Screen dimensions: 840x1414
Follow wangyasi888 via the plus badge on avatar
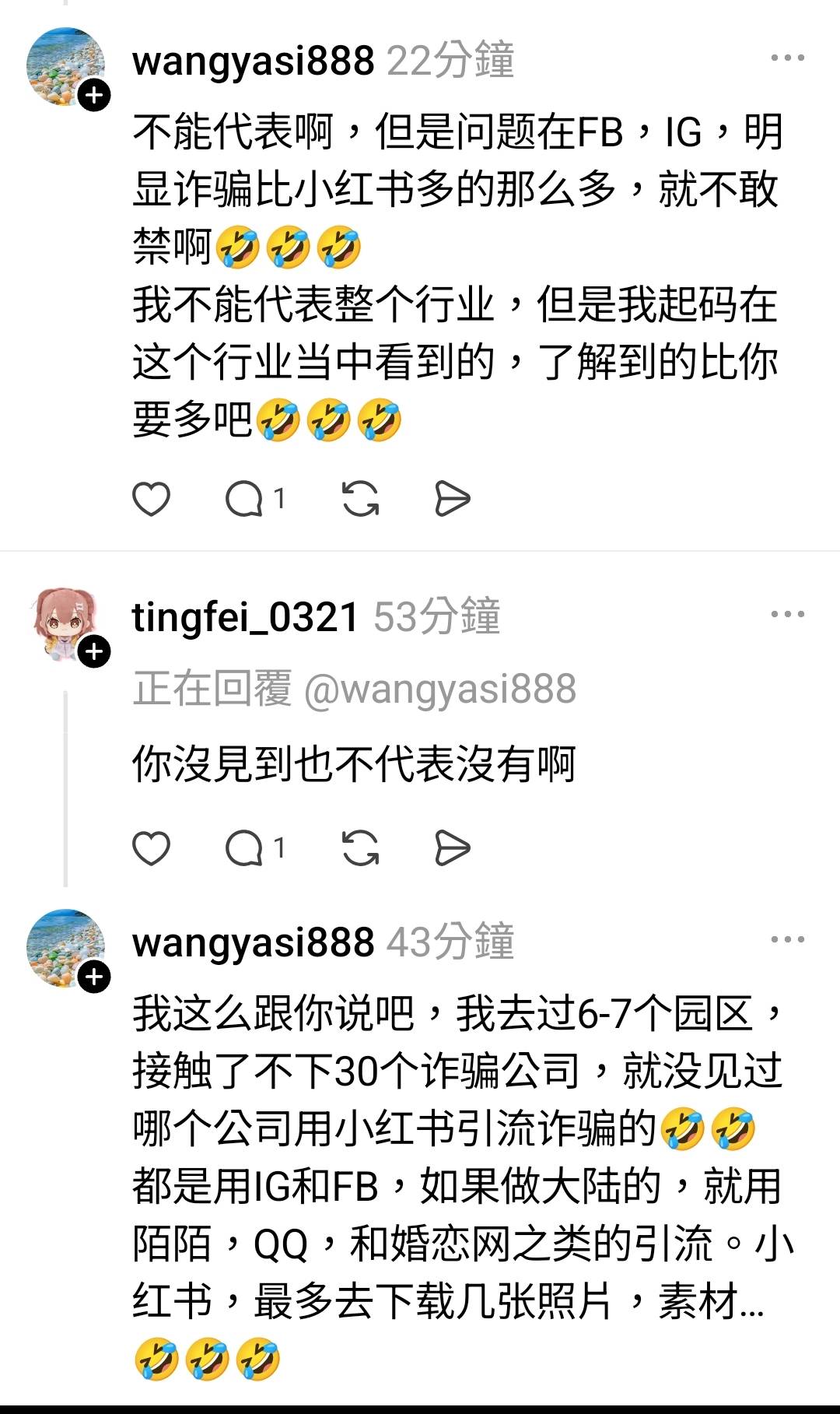point(95,95)
